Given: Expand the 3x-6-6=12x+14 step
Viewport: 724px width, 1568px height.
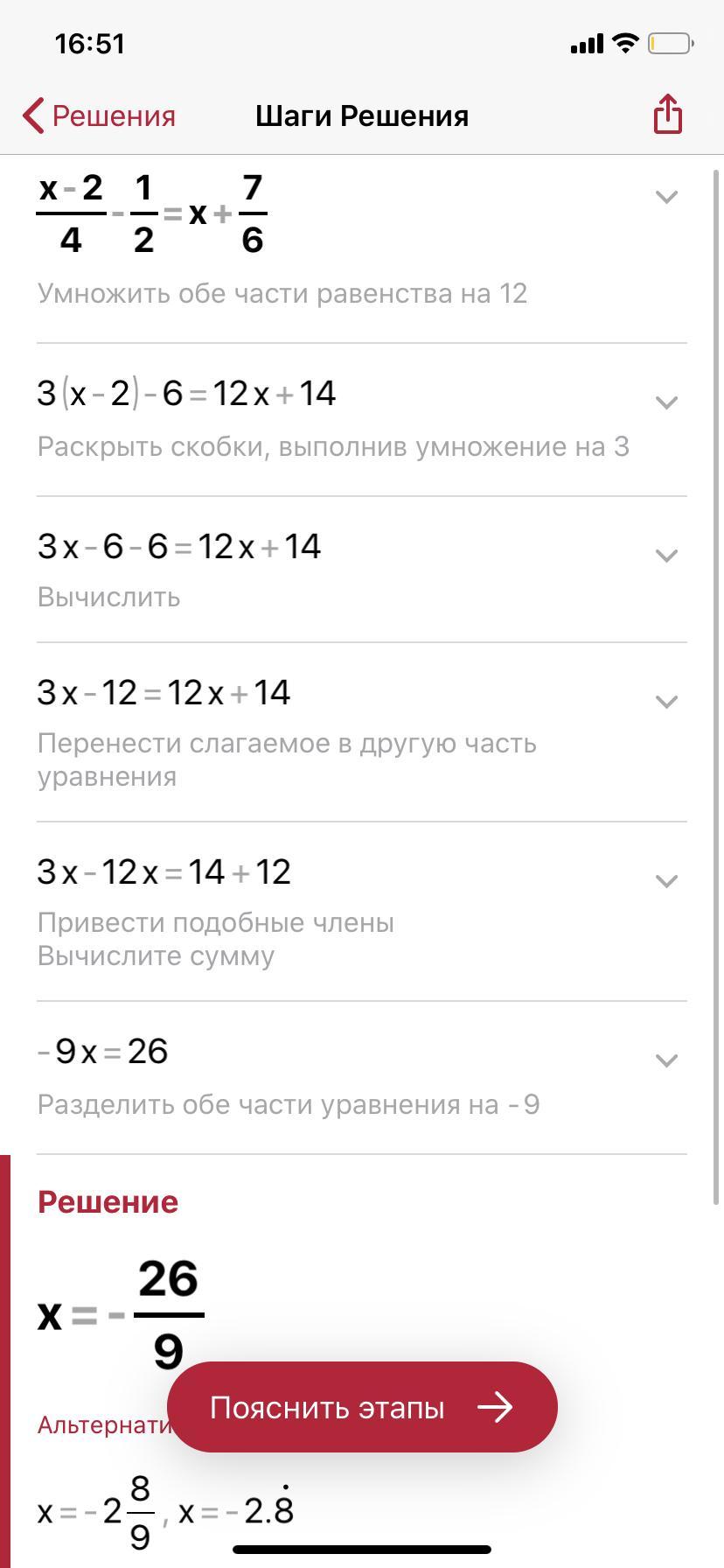Looking at the screenshot, I should tap(667, 556).
